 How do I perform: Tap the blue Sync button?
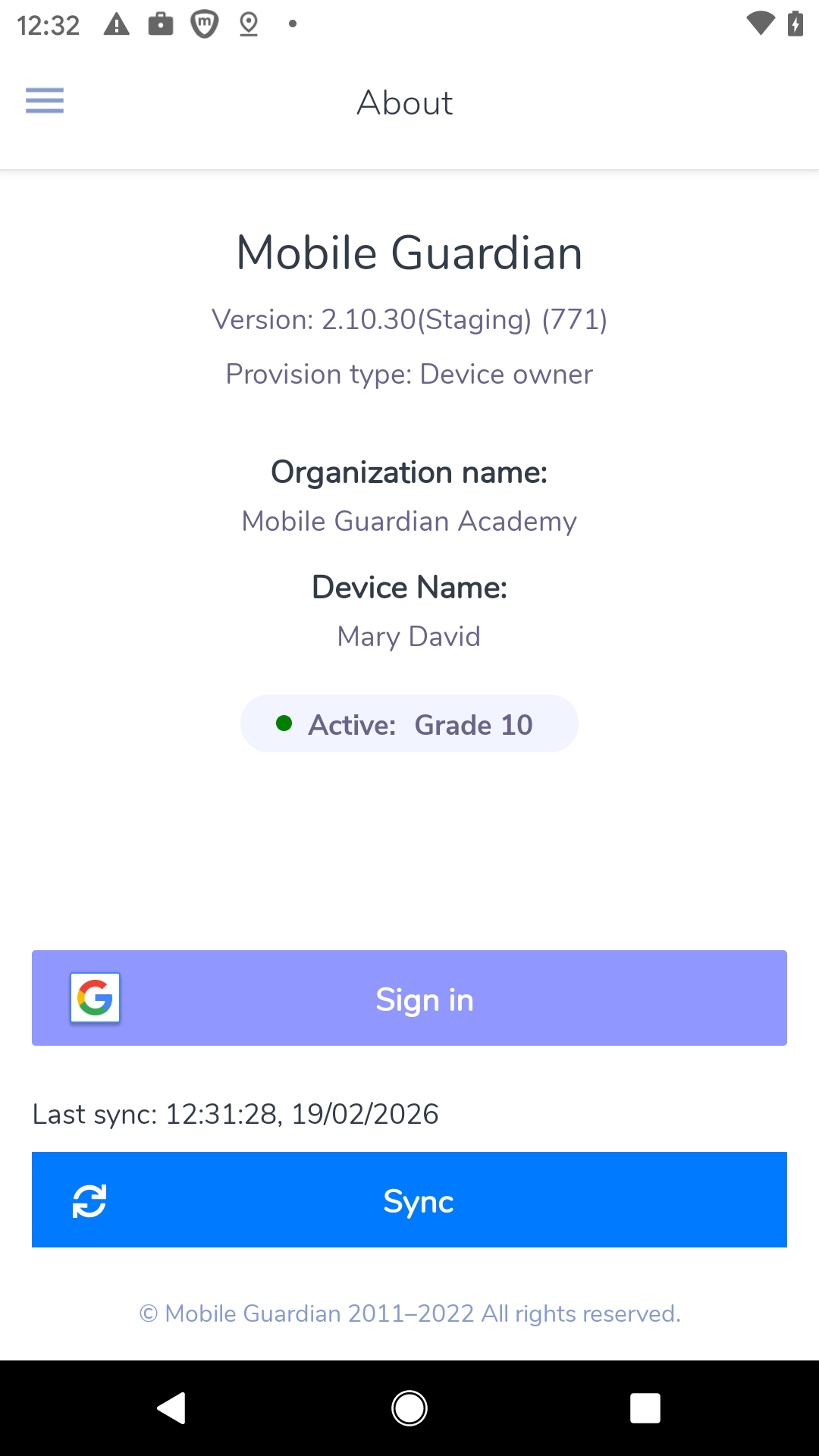click(409, 1200)
